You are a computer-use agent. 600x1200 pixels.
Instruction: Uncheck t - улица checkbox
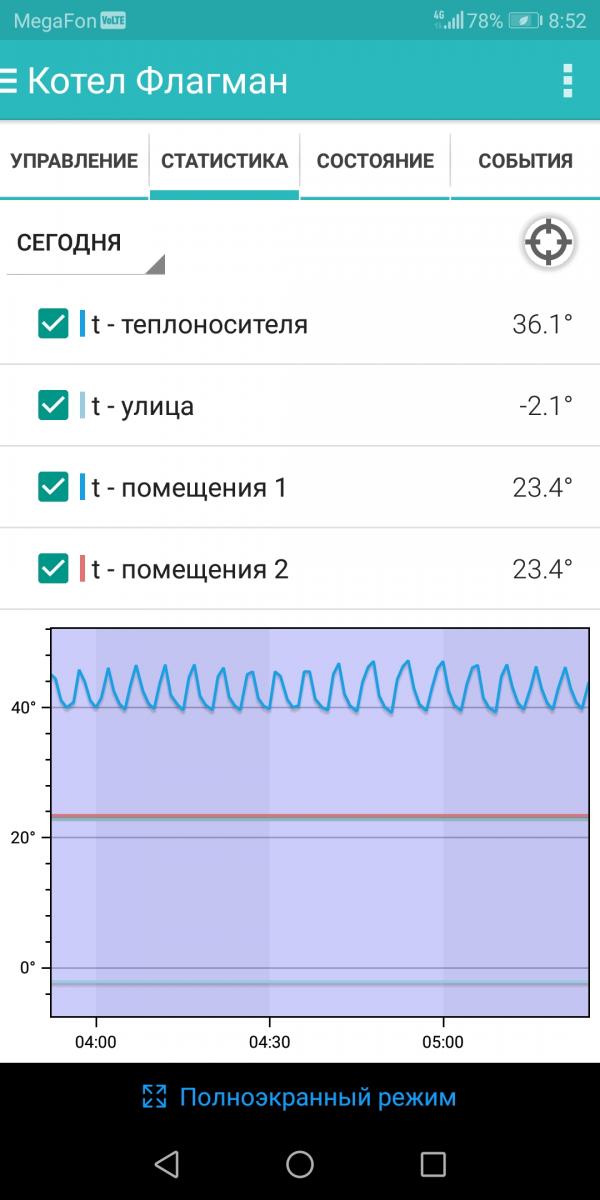click(x=52, y=406)
